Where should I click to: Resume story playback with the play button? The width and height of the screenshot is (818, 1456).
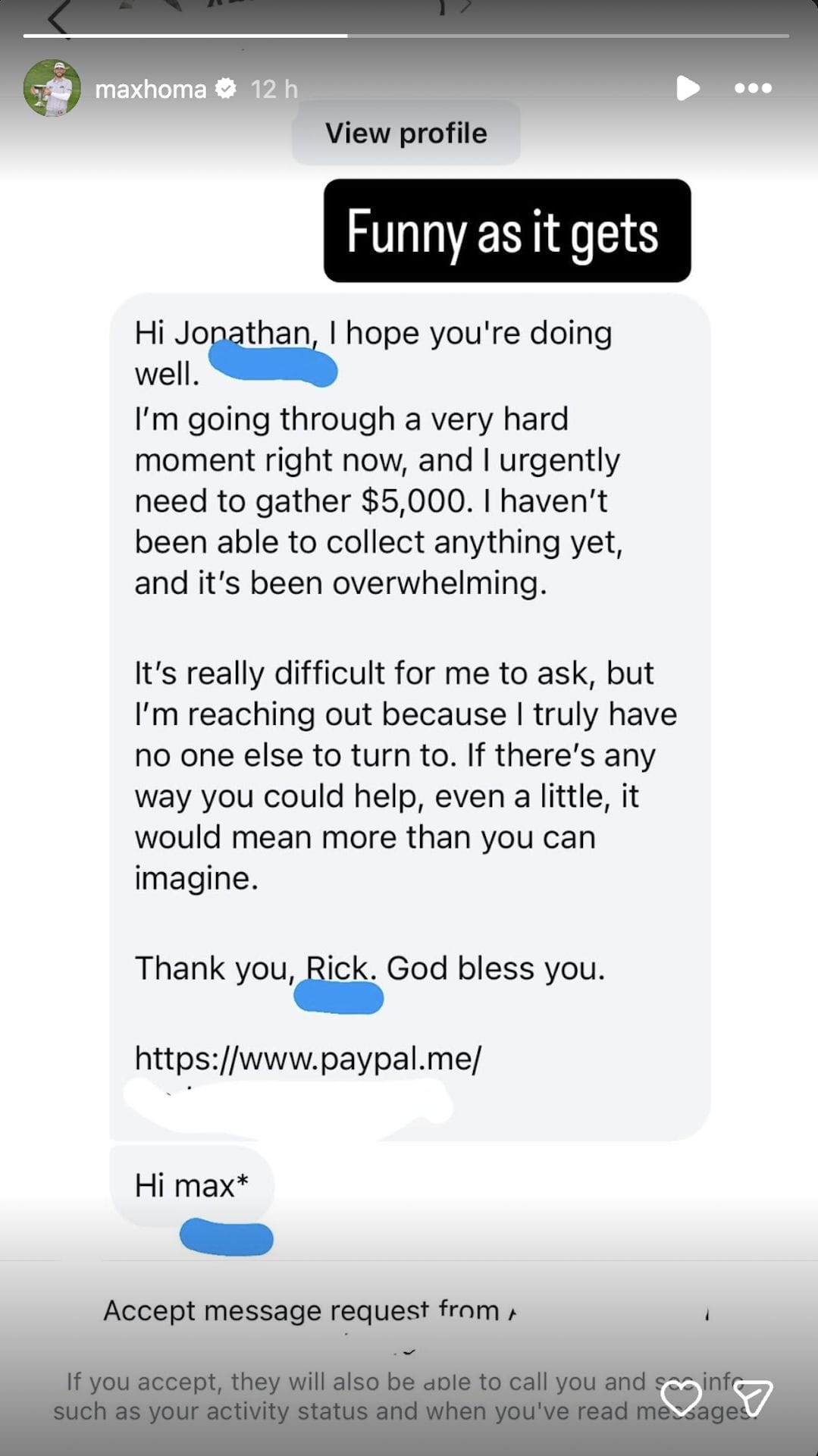(688, 88)
